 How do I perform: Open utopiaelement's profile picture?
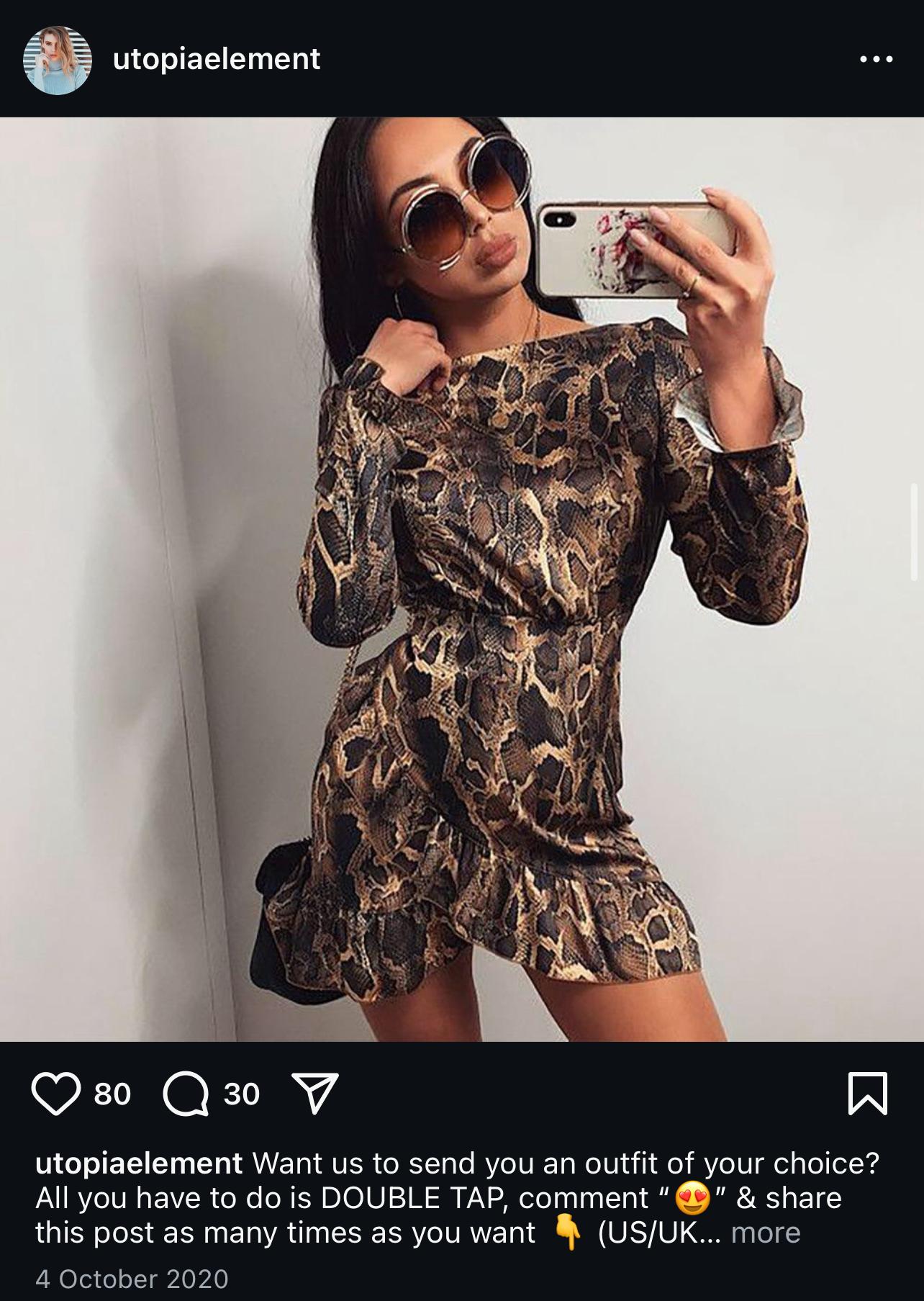[58, 59]
